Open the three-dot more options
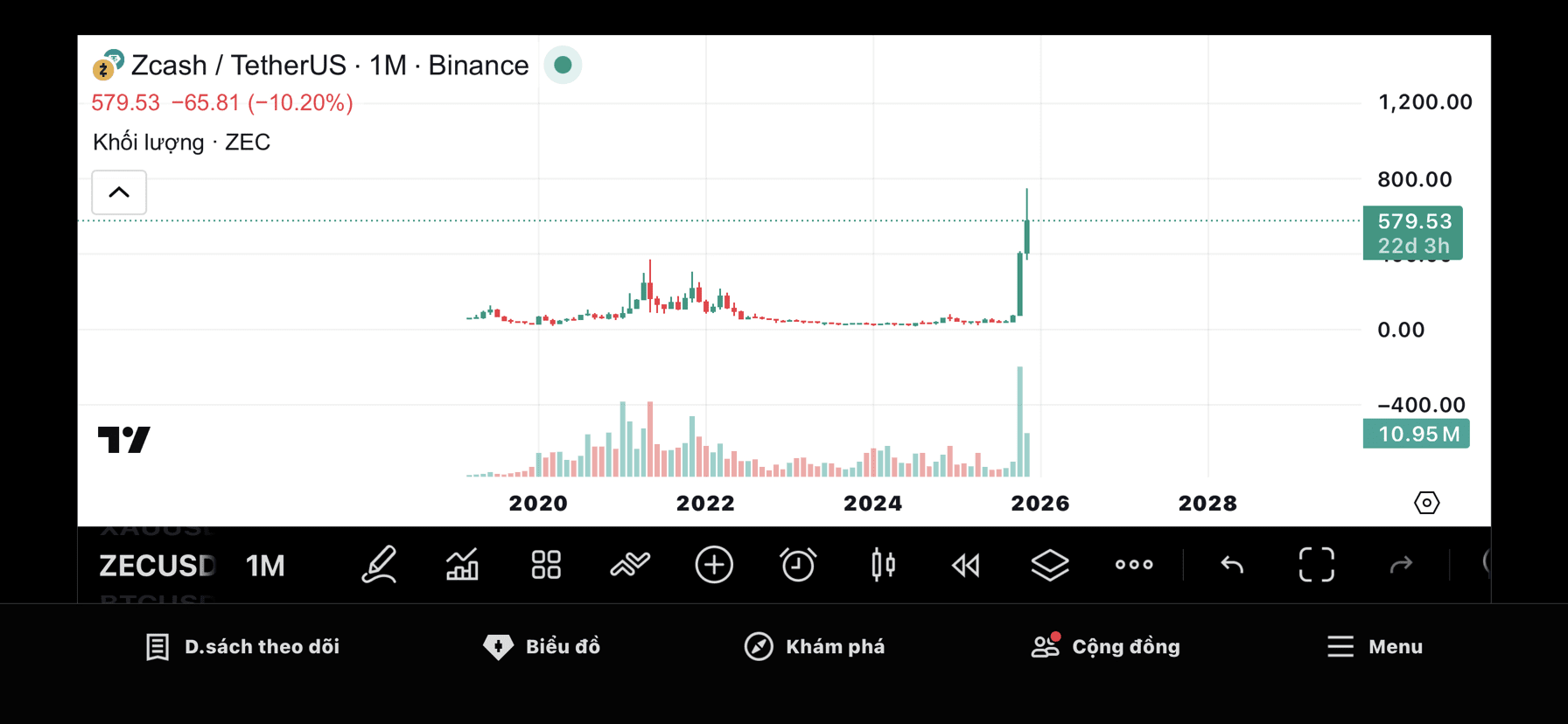1568x724 pixels. point(1134,565)
